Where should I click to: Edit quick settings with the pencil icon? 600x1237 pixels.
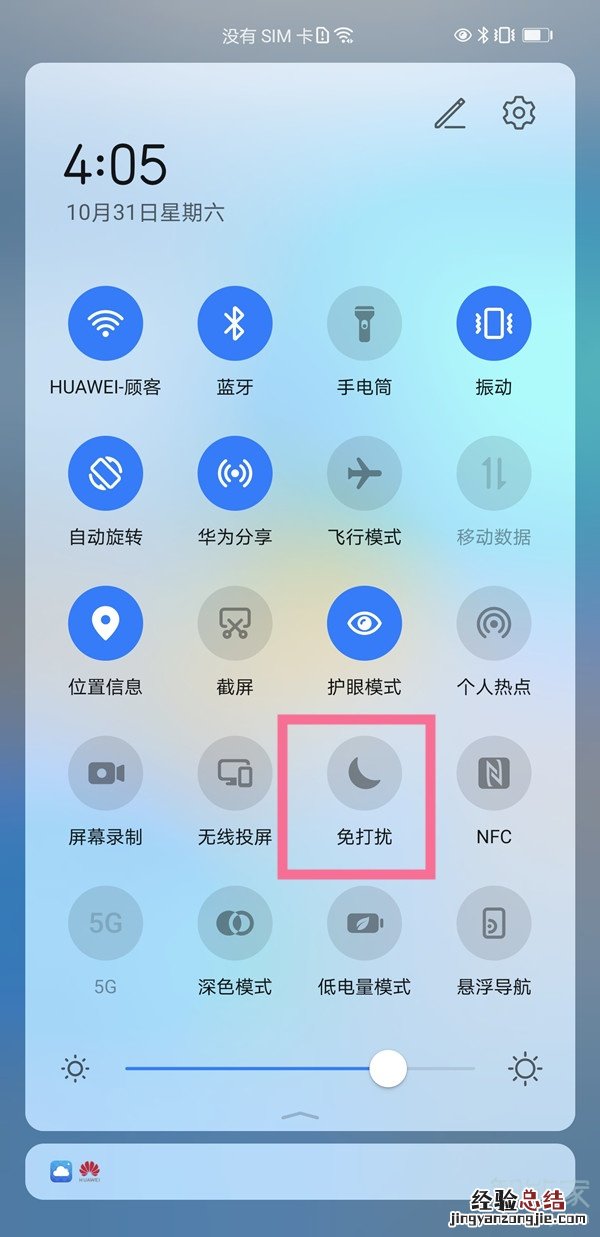pyautogui.click(x=450, y=115)
